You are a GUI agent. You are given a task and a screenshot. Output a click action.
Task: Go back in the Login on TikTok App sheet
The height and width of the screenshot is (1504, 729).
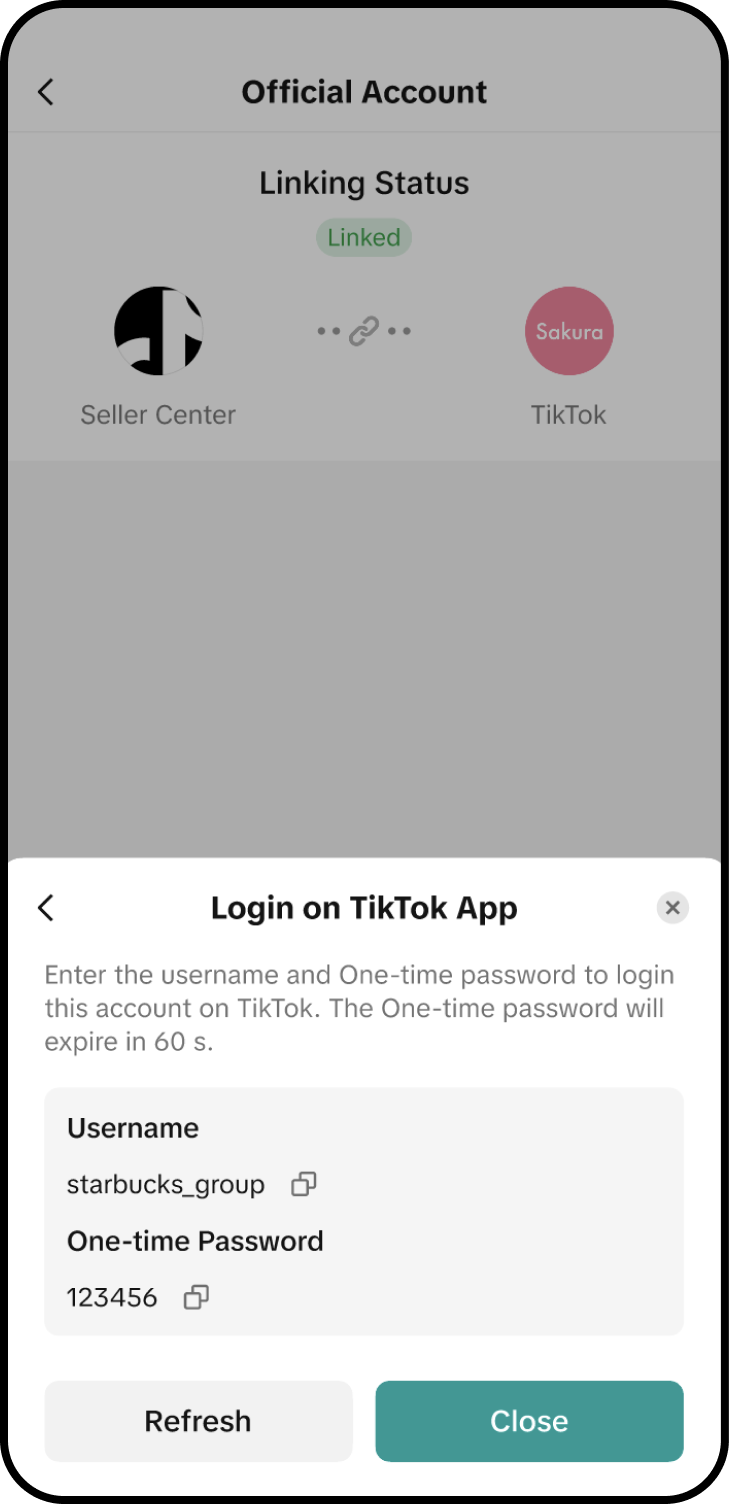click(x=46, y=908)
